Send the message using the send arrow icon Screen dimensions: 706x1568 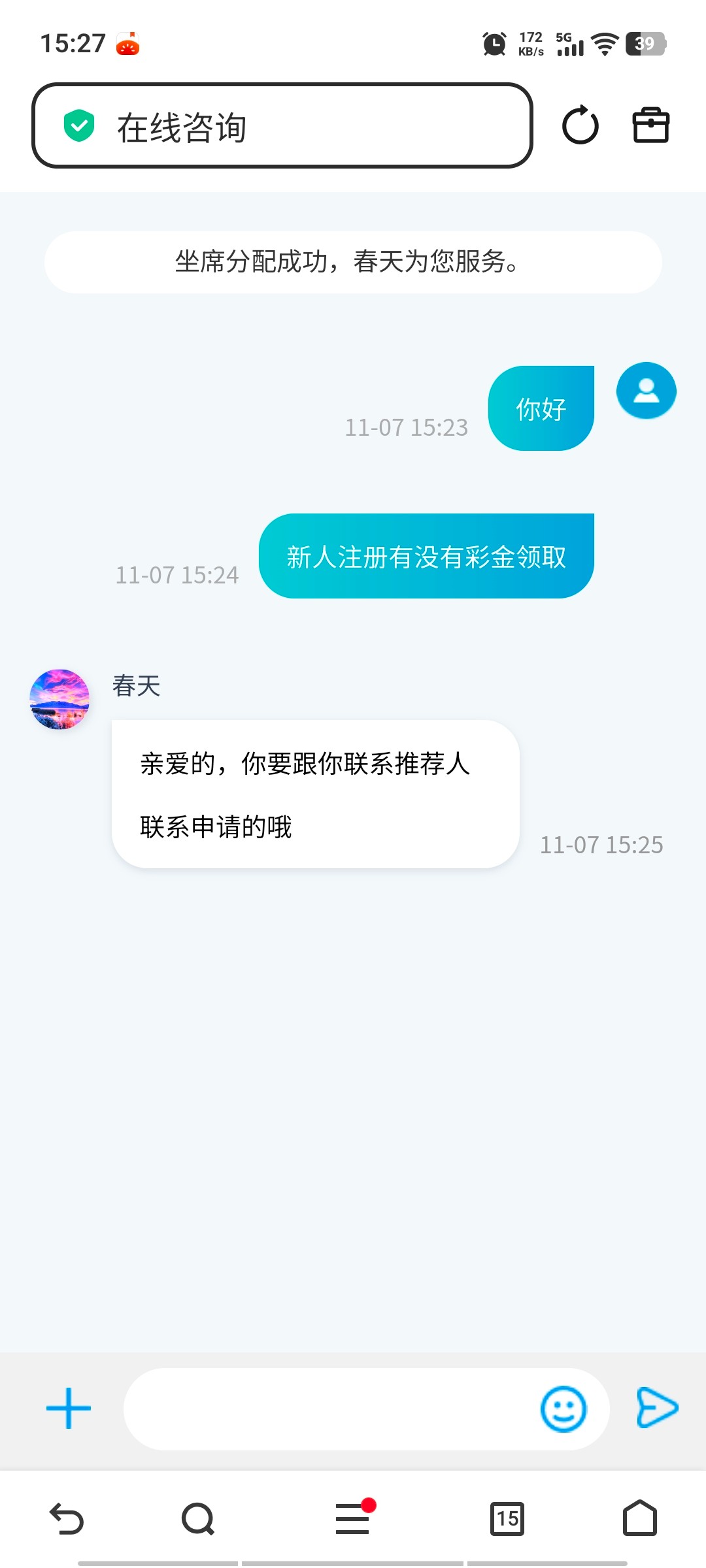coord(656,1409)
